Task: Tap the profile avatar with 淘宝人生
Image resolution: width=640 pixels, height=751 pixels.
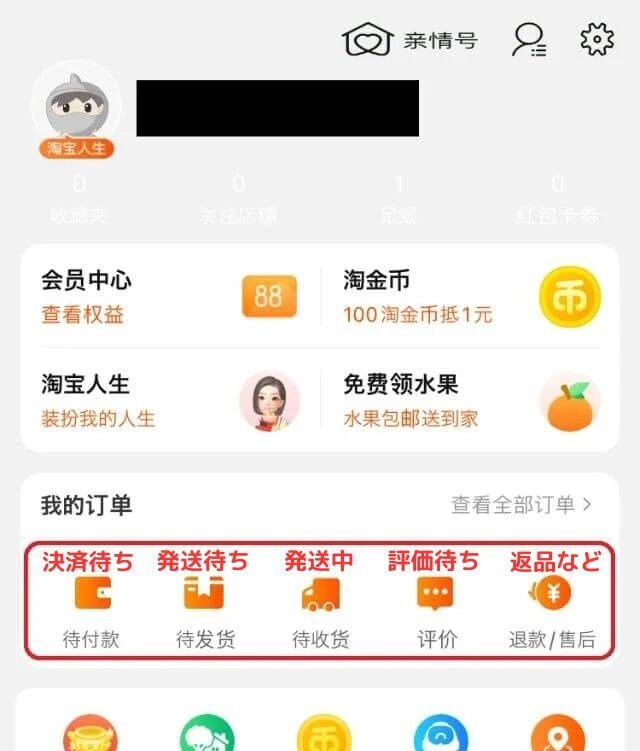Action: pyautogui.click(x=76, y=108)
